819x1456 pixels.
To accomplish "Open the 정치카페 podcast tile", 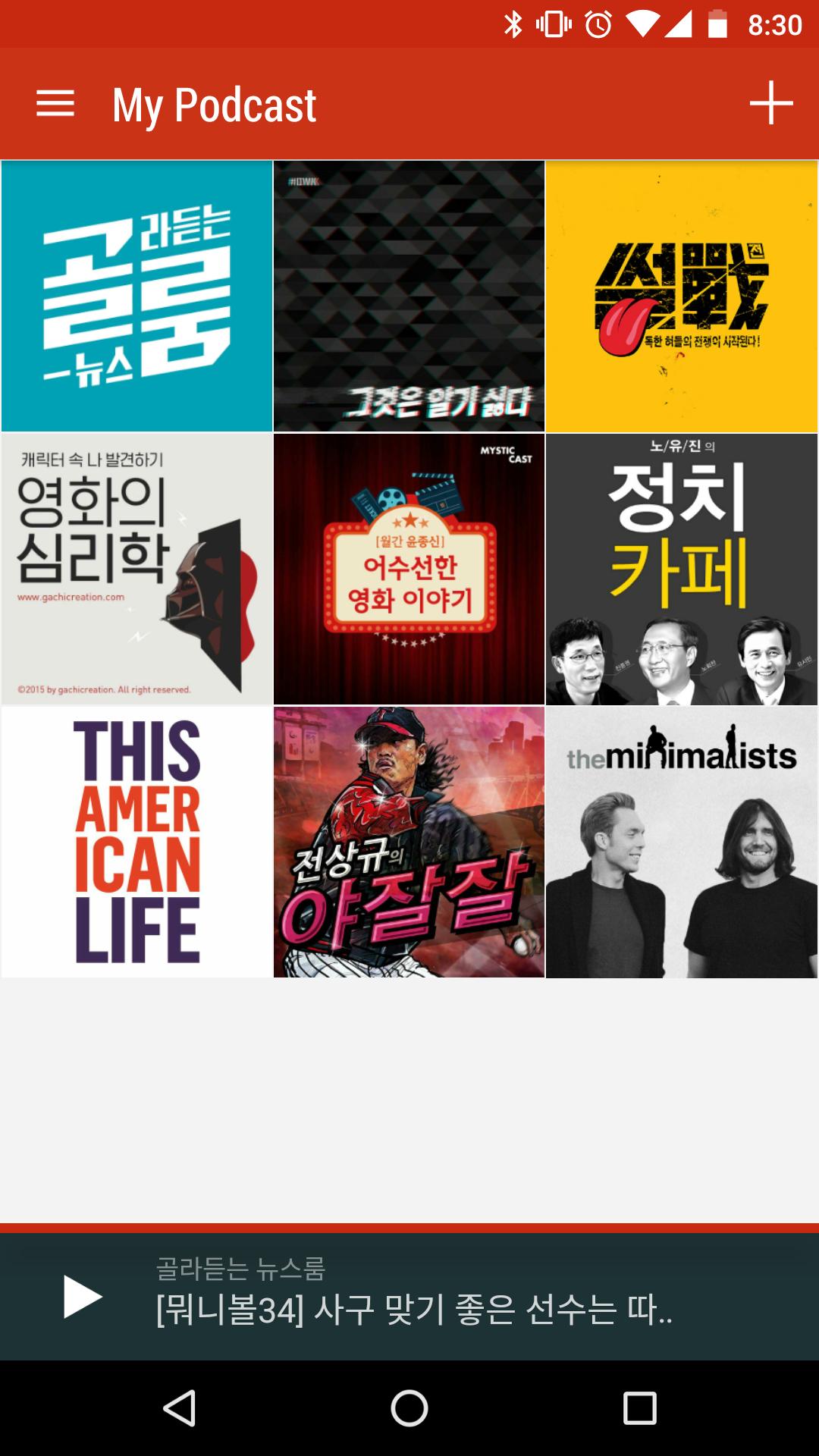I will click(681, 569).
